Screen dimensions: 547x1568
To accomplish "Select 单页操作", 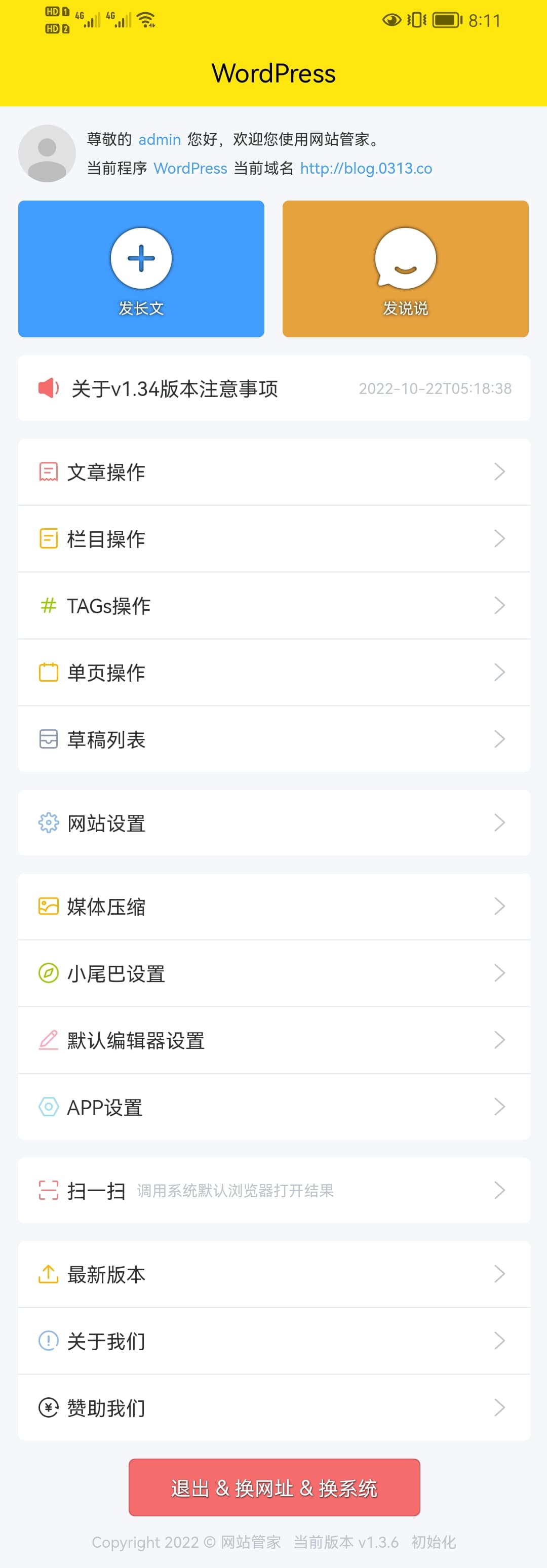I will 274,673.
